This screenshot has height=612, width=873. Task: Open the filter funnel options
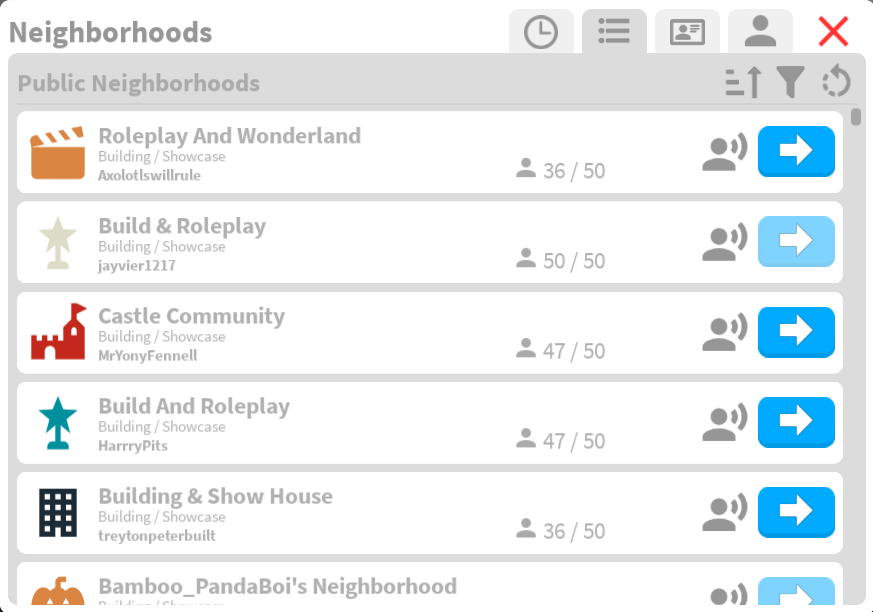pos(790,82)
